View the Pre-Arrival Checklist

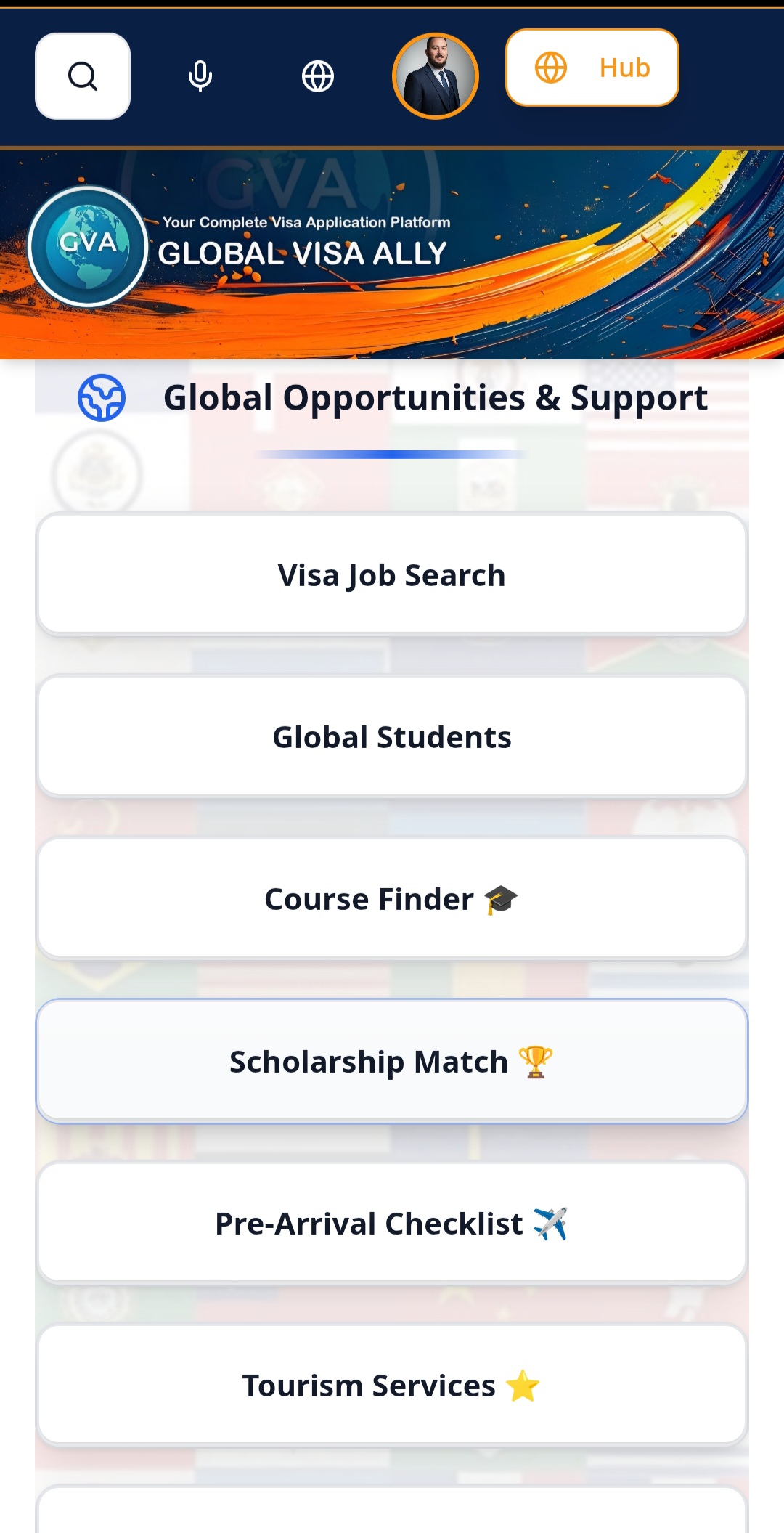392,1224
